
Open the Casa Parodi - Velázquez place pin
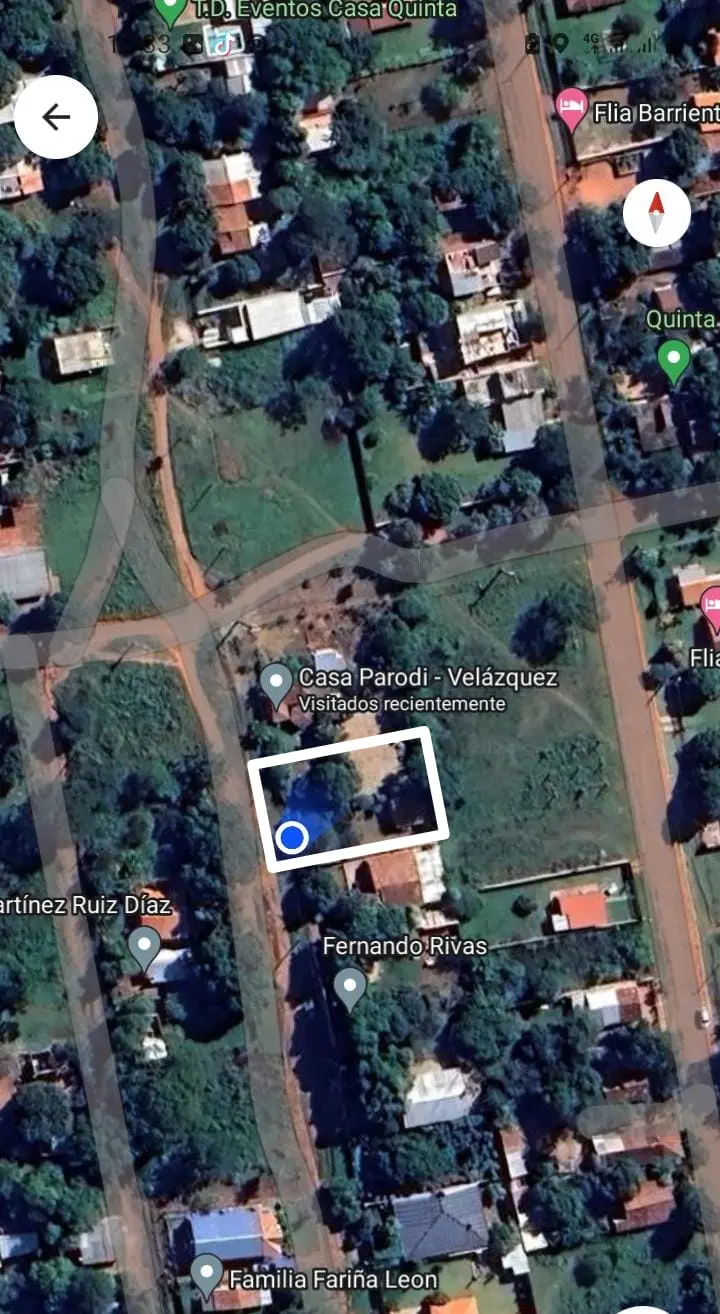[x=276, y=685]
